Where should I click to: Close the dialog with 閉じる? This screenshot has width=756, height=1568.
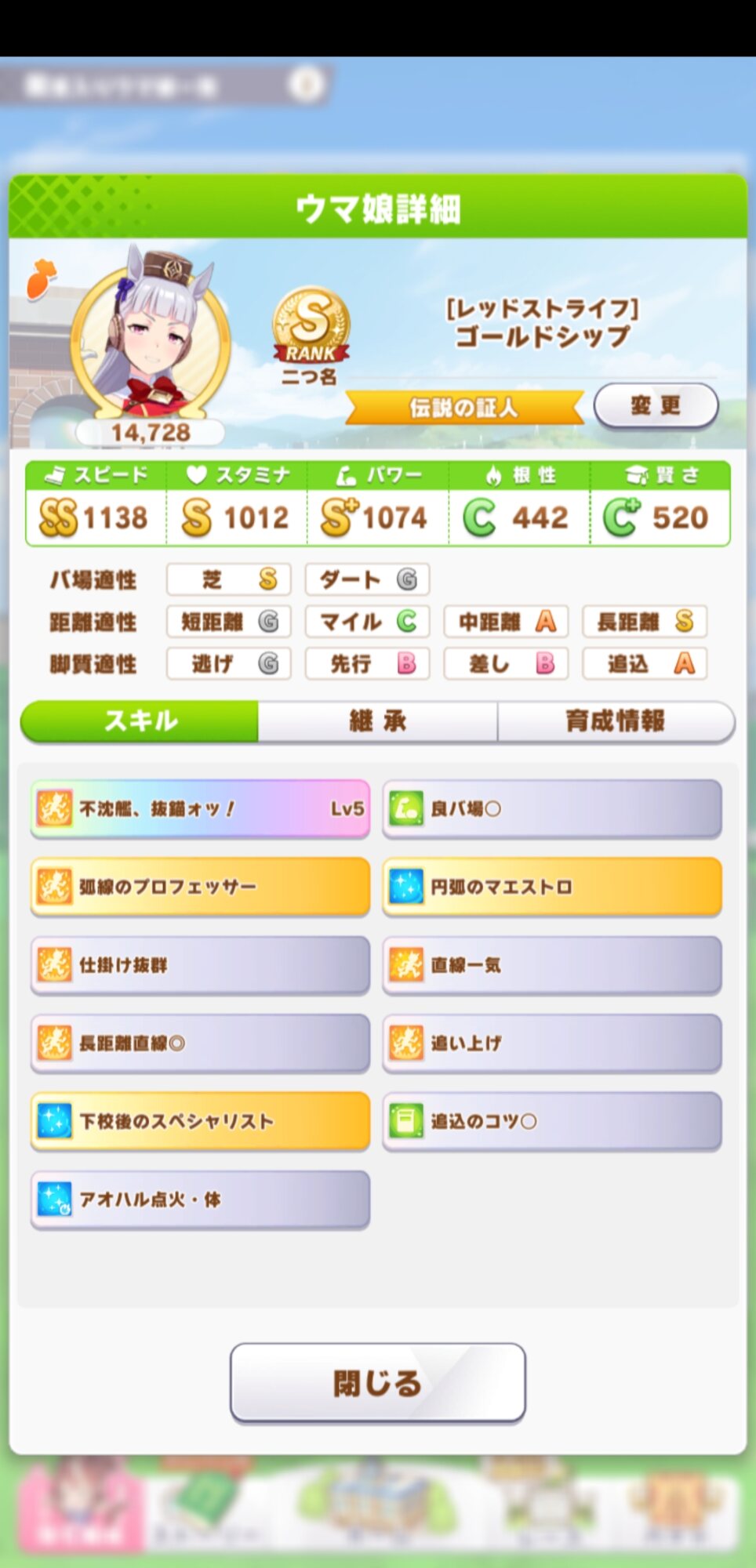pos(377,1383)
